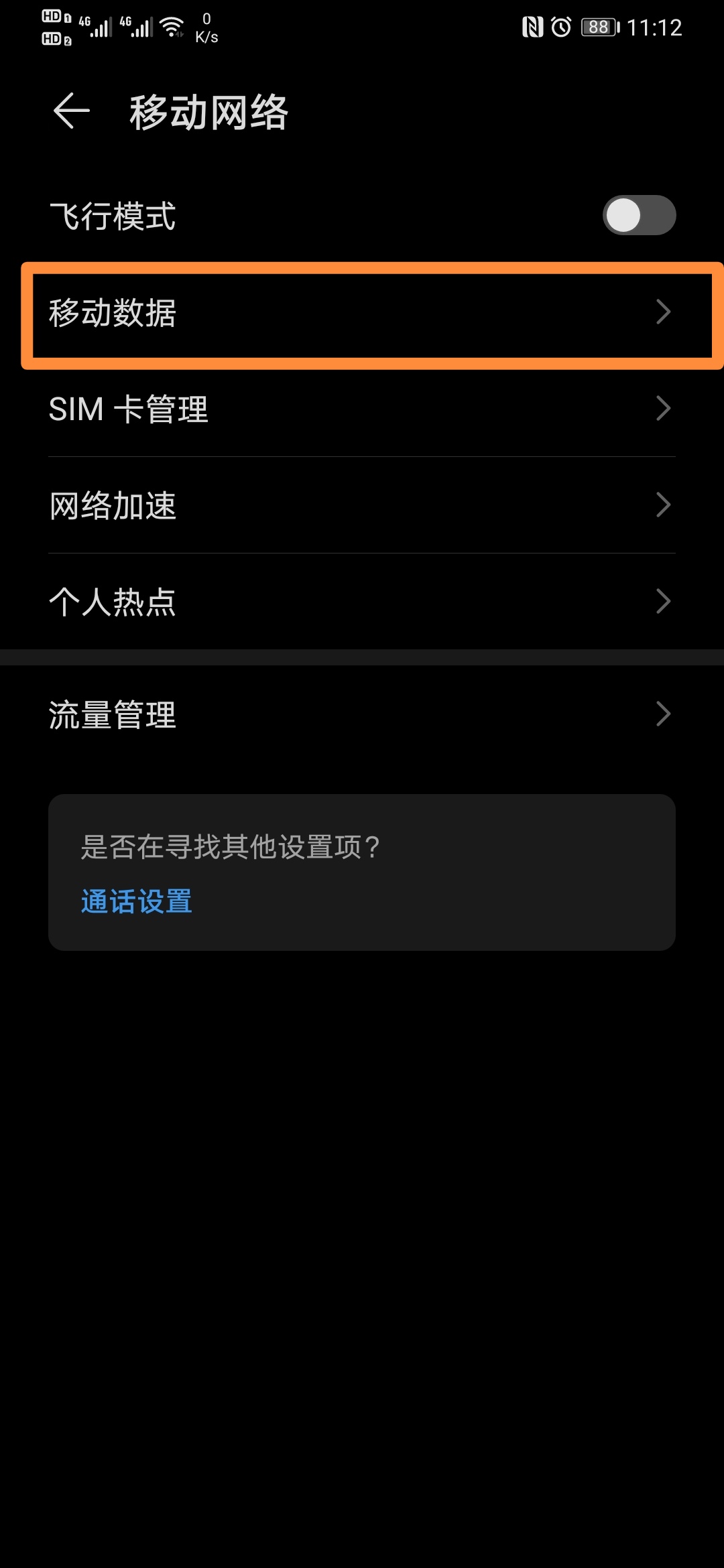The image size is (724, 1568).
Task: Open the 通话设置 link
Action: click(x=135, y=903)
